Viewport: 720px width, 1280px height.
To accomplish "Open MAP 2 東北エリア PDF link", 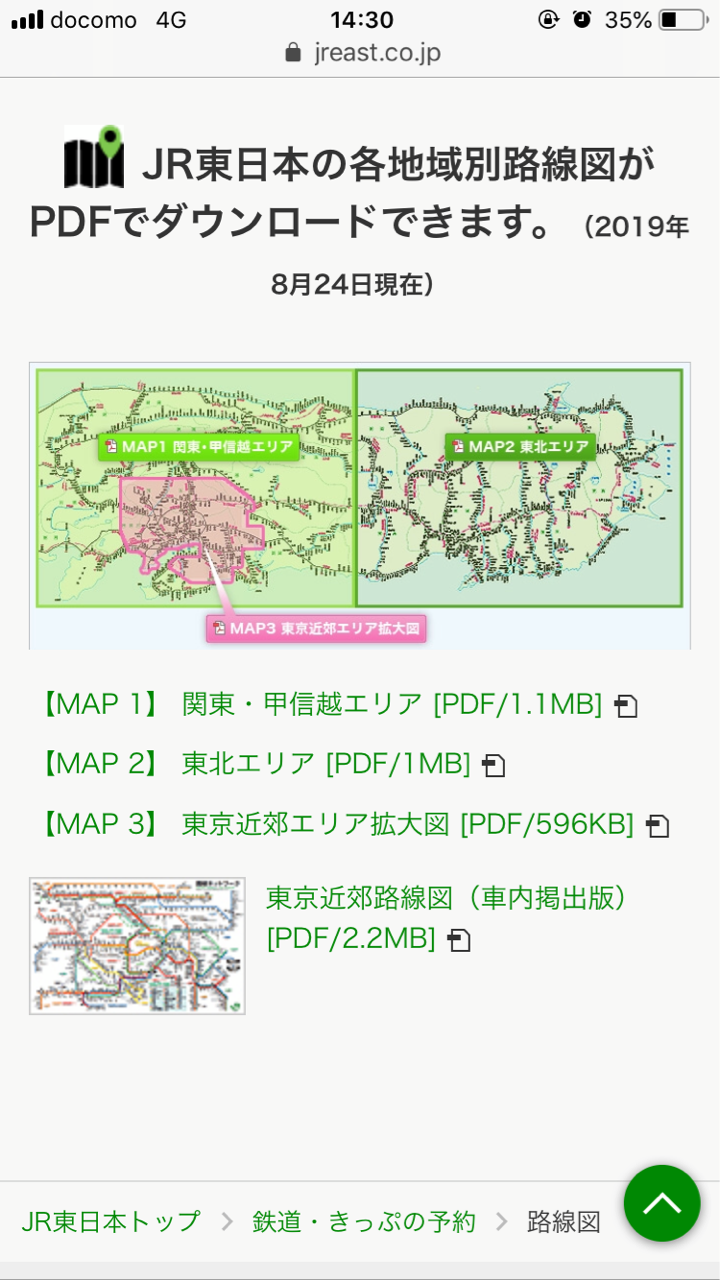I will (x=268, y=764).
